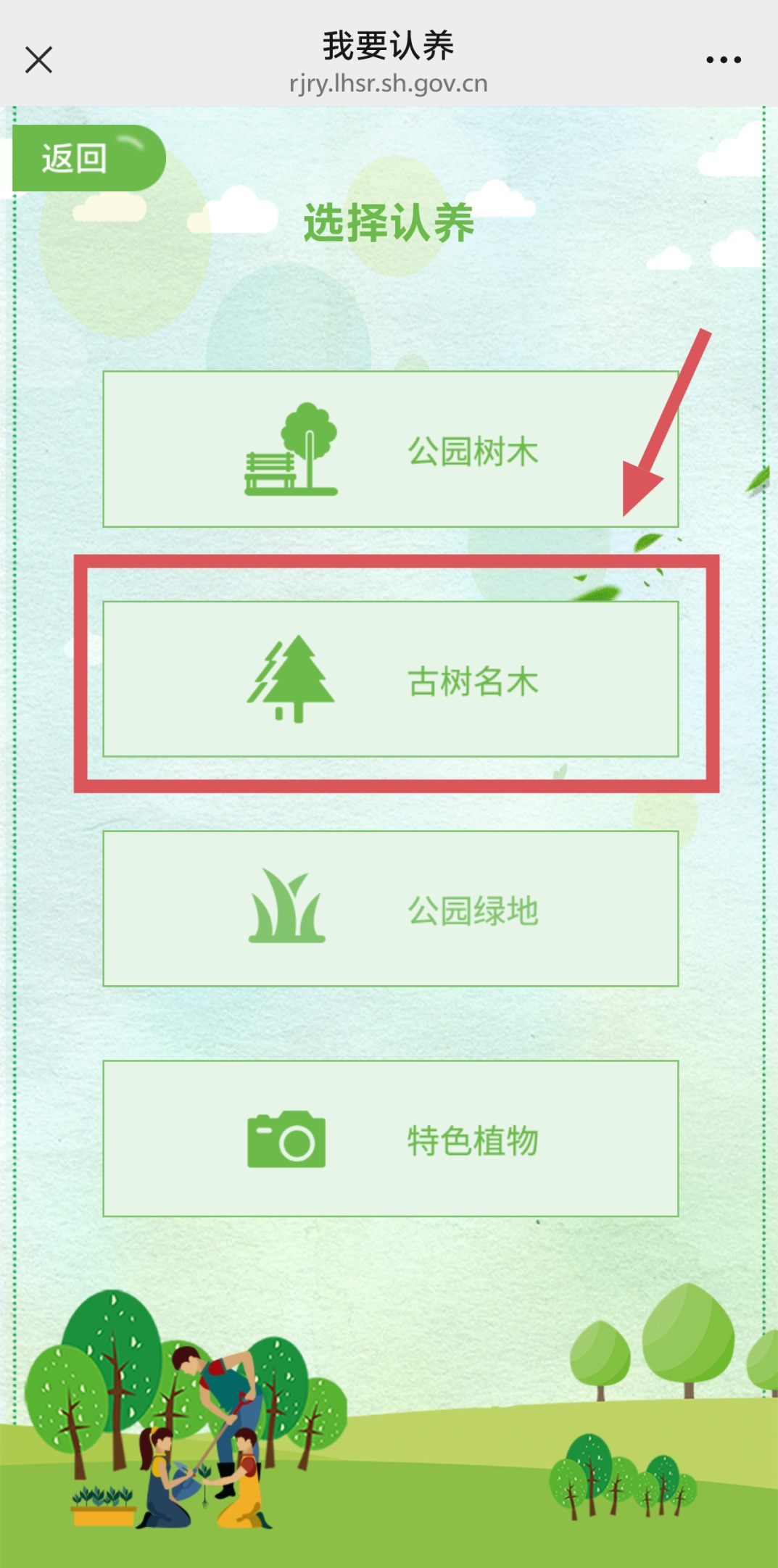The height and width of the screenshot is (1568, 778).
Task: Open the three-dot overflow menu
Action: pos(723,60)
